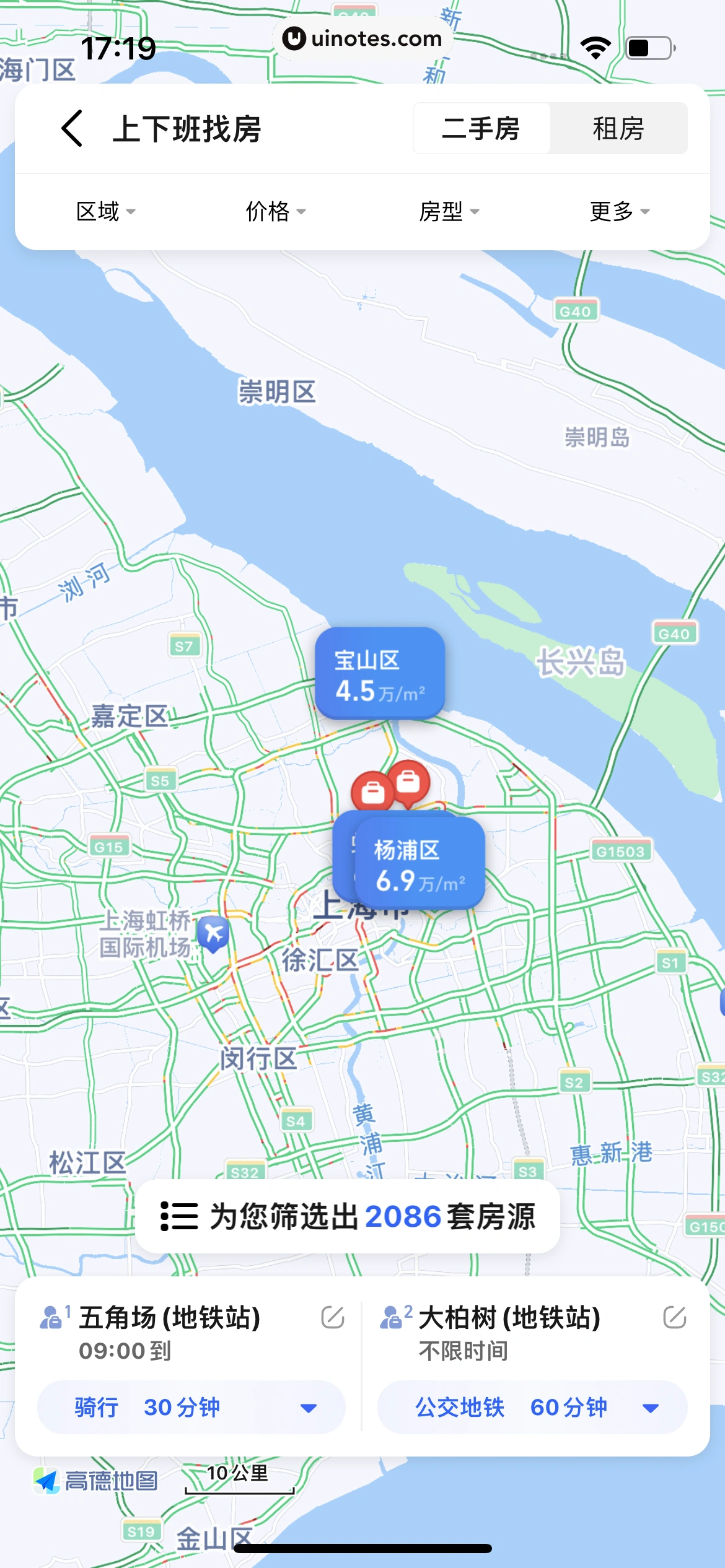Switch to the 租房 tab

618,129
